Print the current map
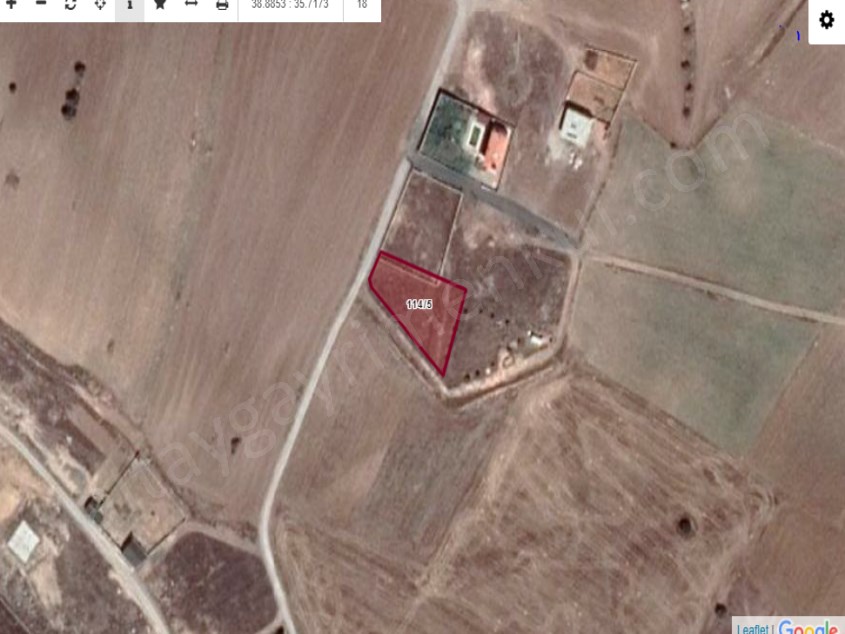Image resolution: width=845 pixels, height=634 pixels. 222,5
